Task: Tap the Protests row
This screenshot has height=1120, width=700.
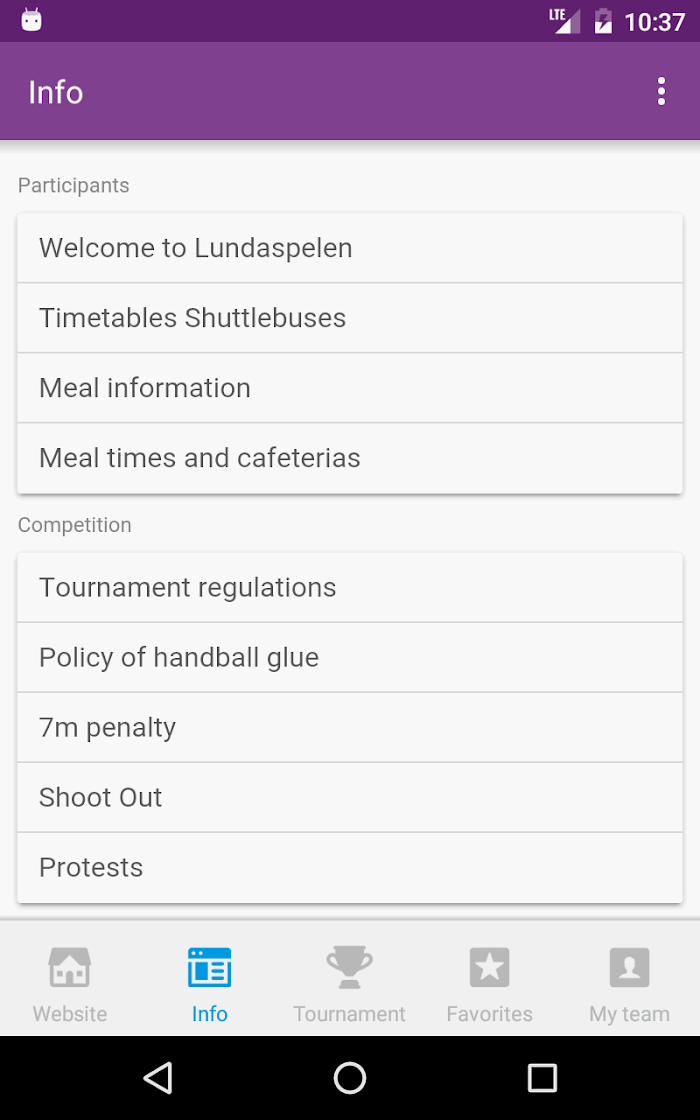Action: click(350, 867)
